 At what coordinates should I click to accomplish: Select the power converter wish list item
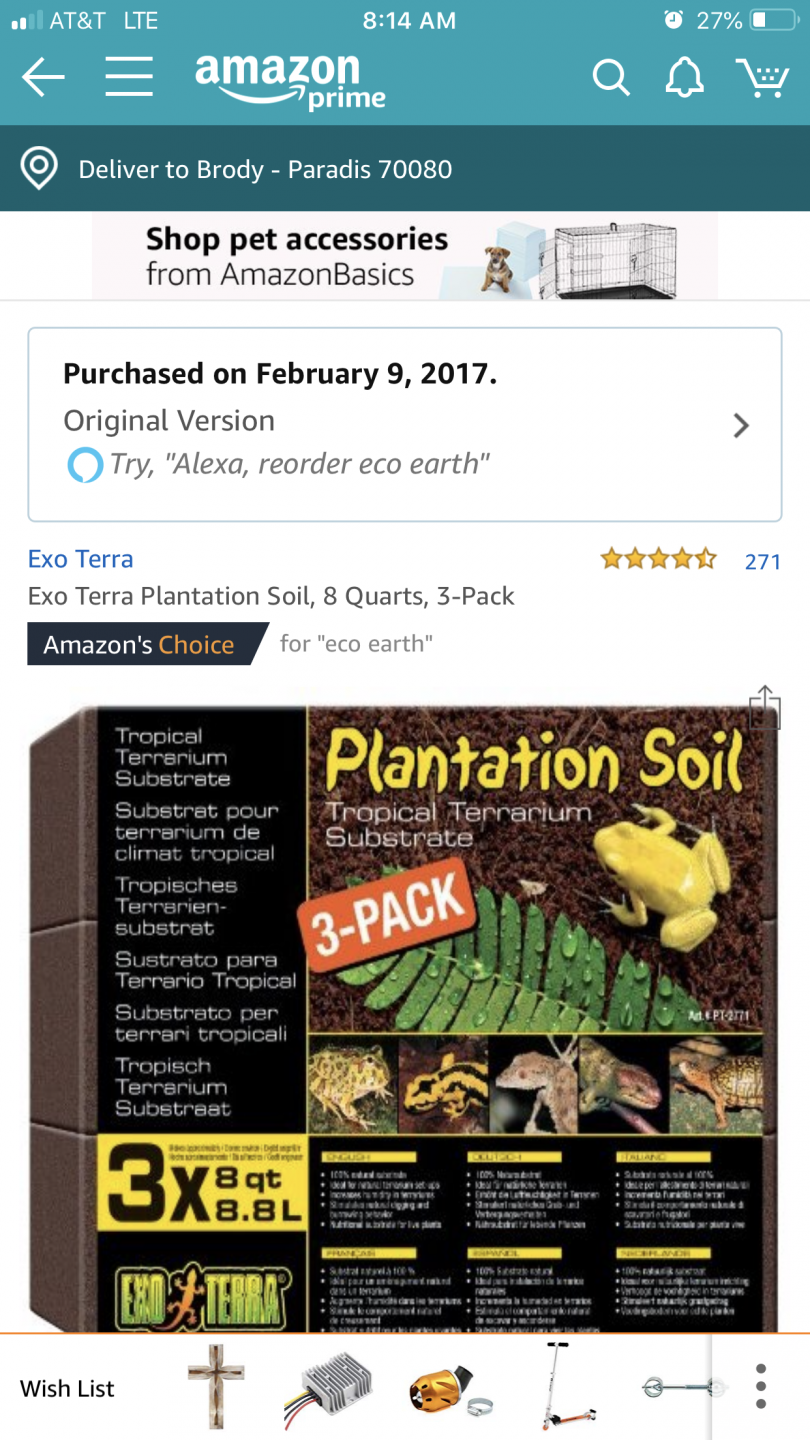(328, 1388)
